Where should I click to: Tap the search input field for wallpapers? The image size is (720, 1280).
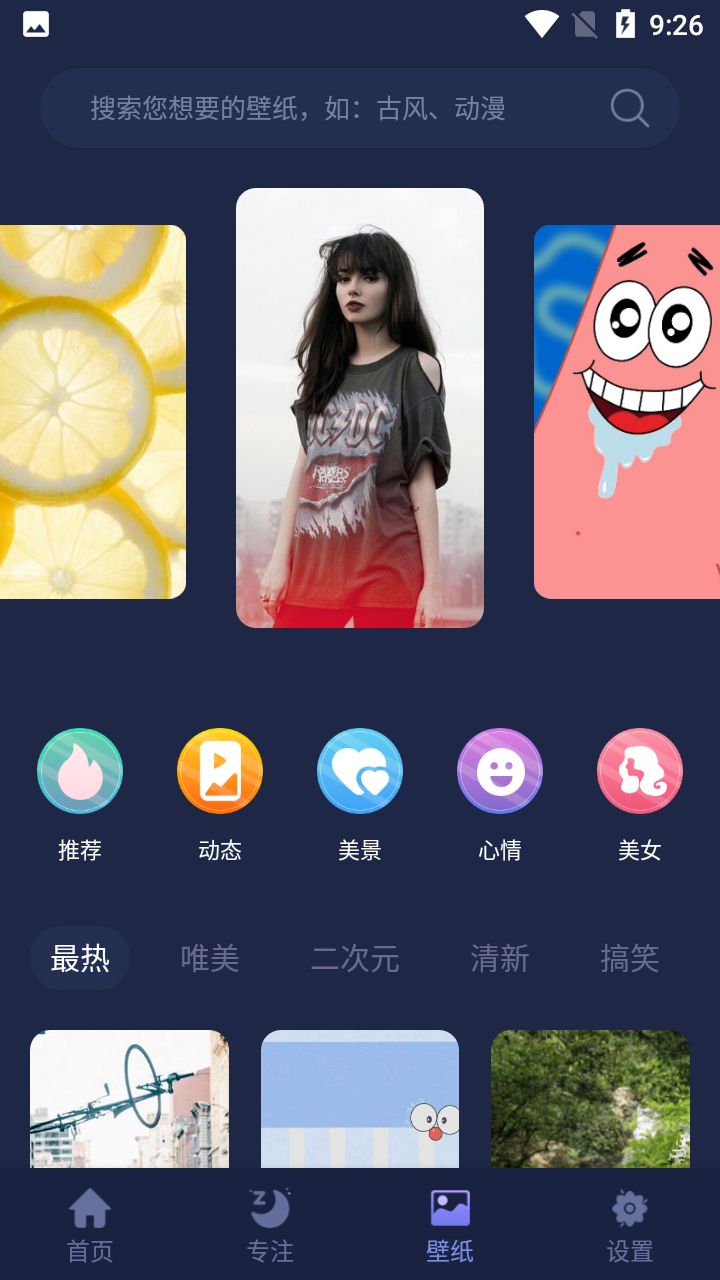[x=330, y=108]
